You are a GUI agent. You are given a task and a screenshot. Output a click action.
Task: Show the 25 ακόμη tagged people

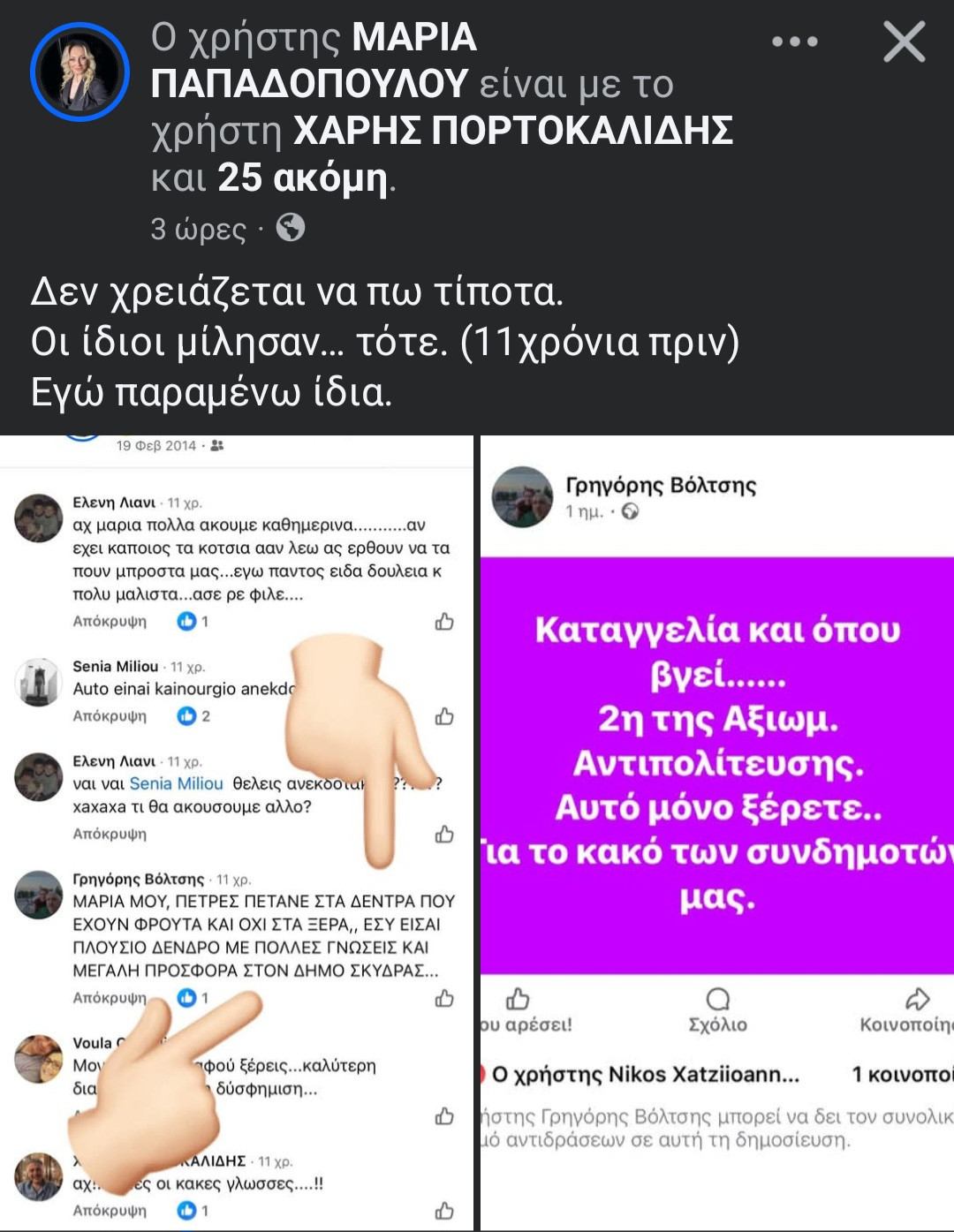tap(301, 178)
